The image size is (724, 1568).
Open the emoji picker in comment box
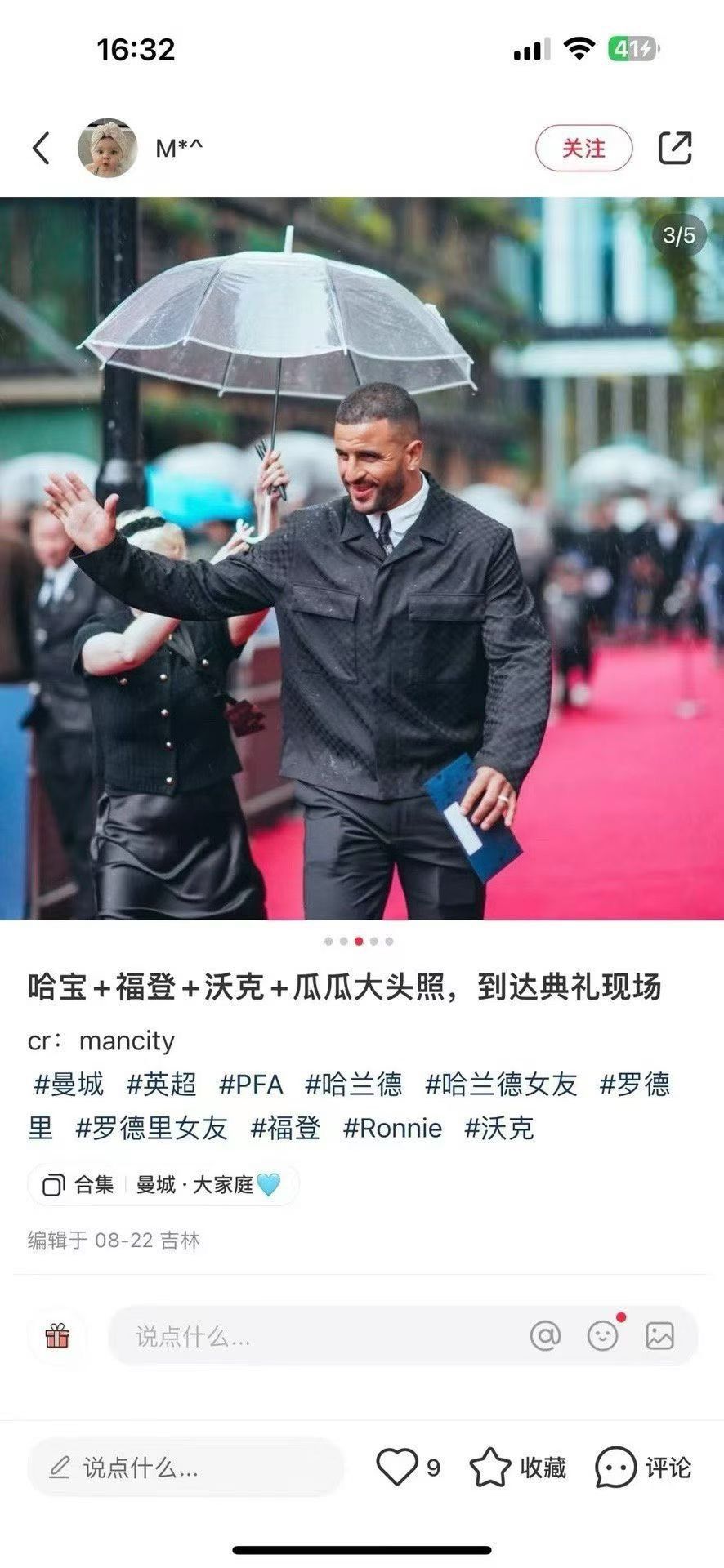(x=603, y=1334)
